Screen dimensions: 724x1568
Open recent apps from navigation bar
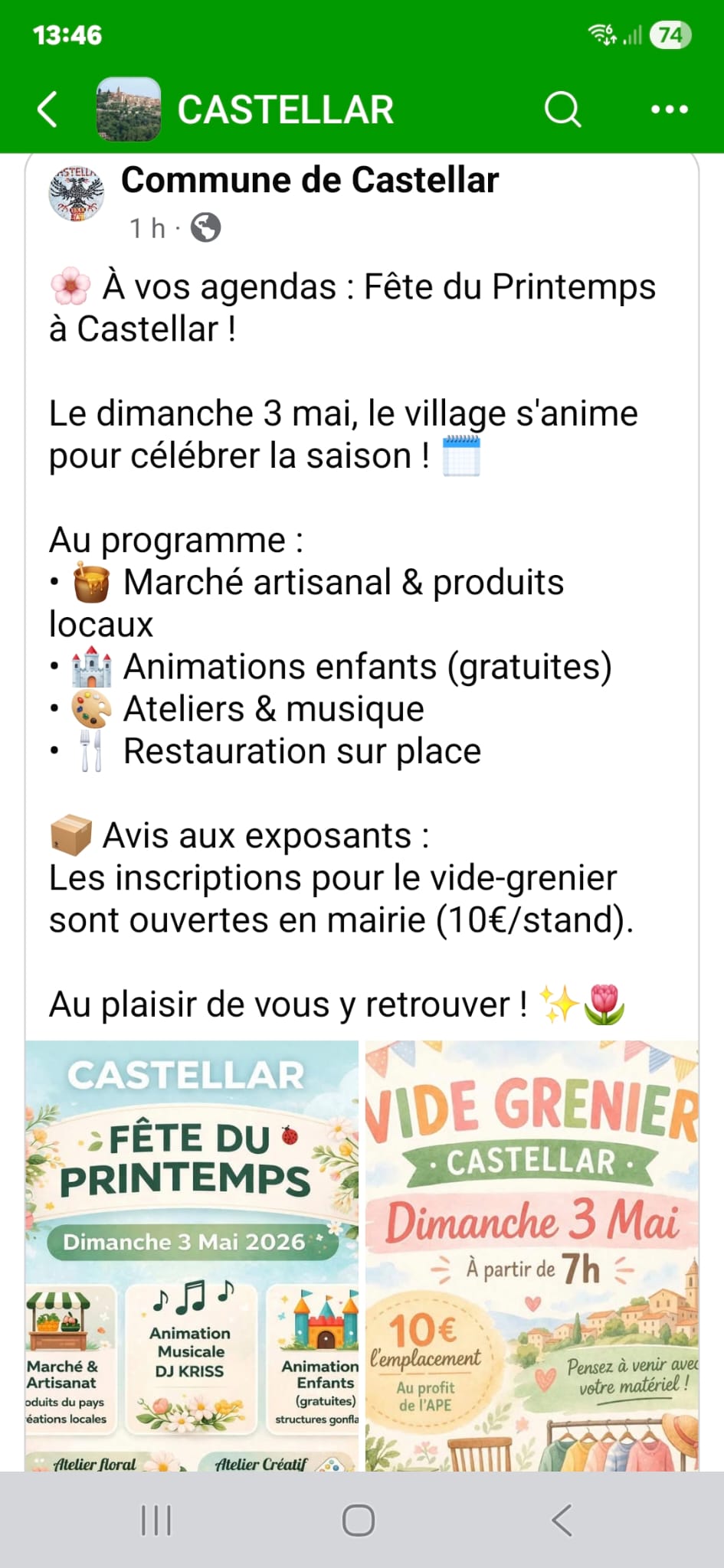point(156,1521)
